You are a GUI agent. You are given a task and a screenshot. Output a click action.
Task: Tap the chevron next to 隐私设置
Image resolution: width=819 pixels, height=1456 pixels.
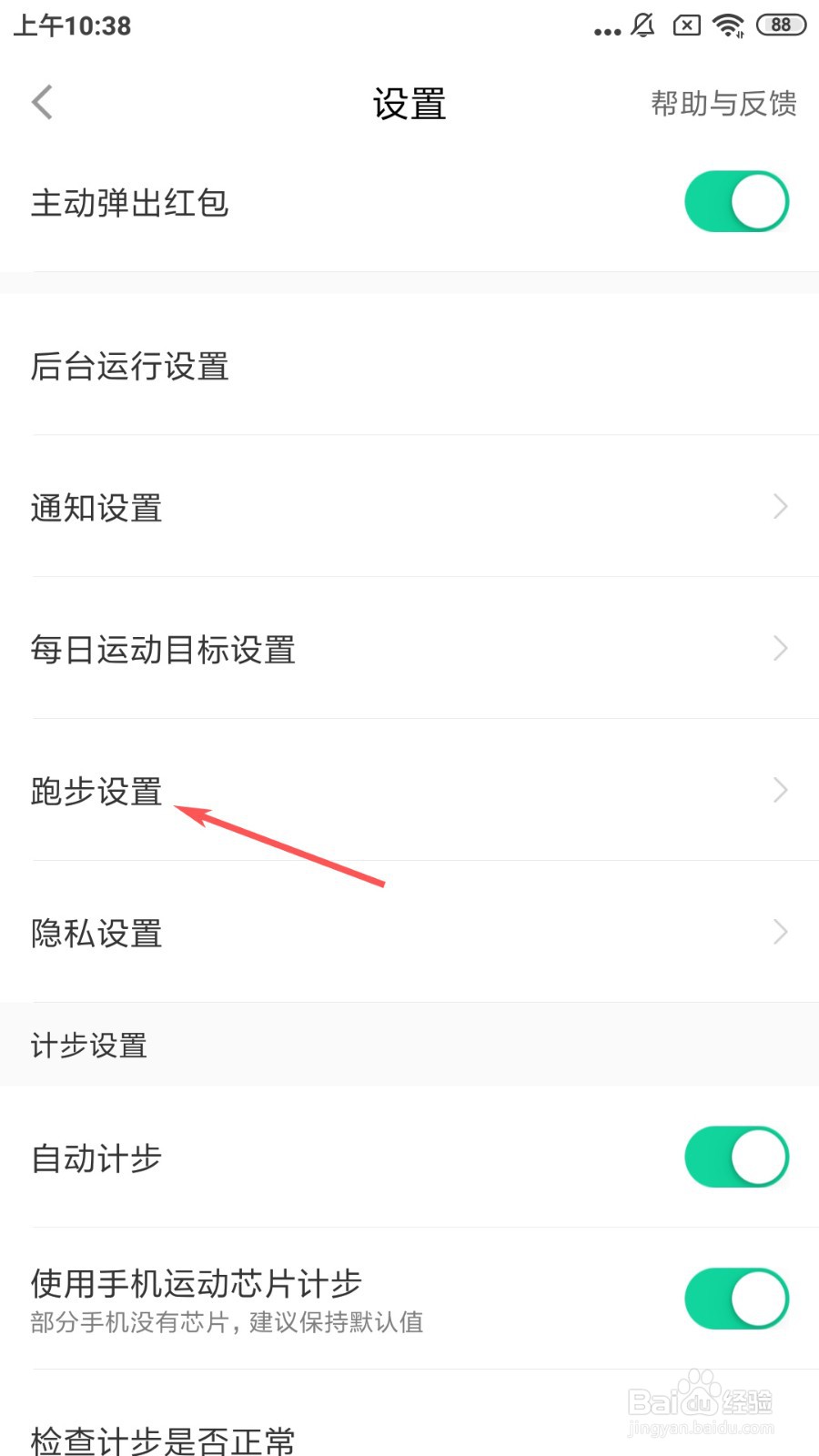pos(780,932)
